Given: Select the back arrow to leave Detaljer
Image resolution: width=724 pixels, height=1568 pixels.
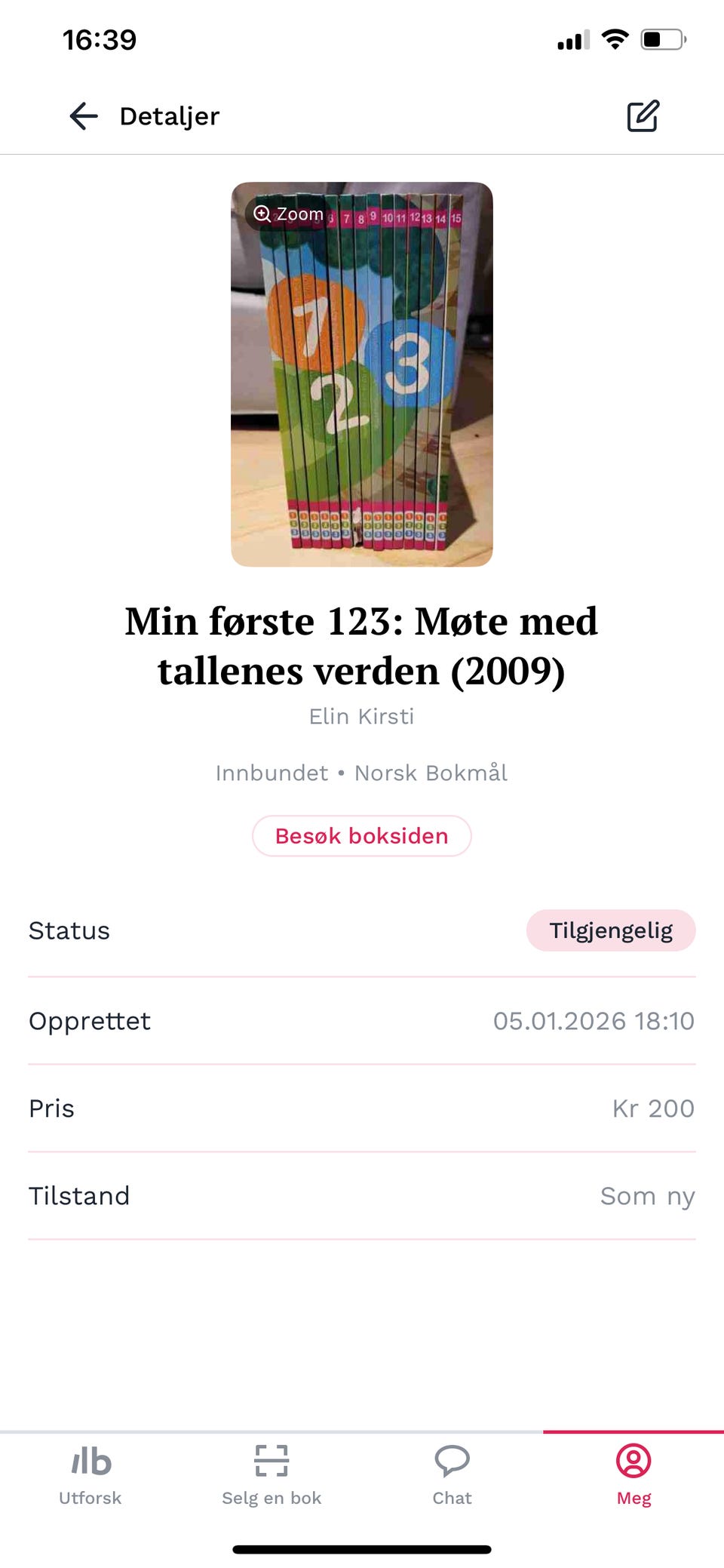Looking at the screenshot, I should pyautogui.click(x=84, y=116).
